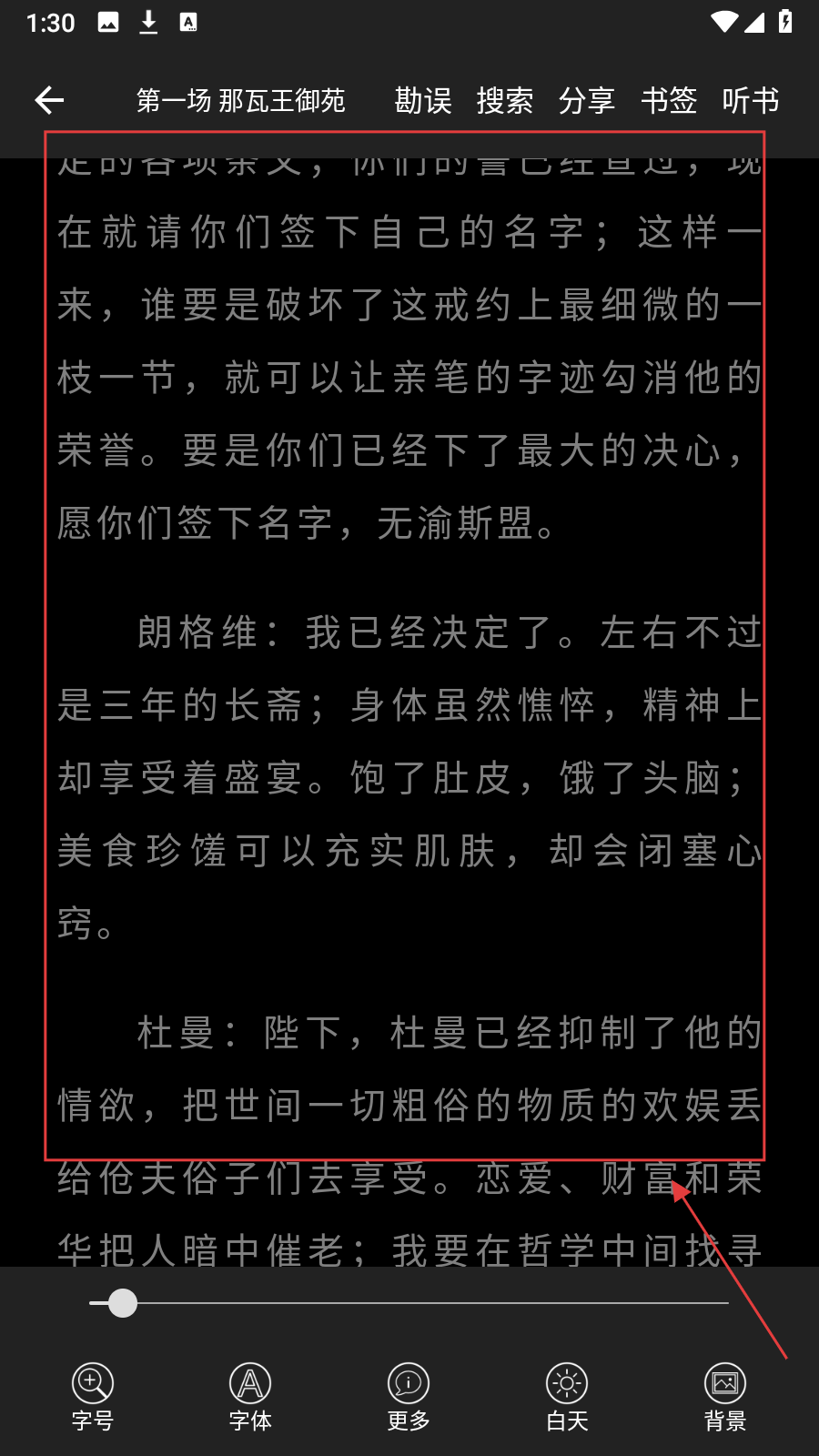This screenshot has height=1456, width=819.
Task: Add a bookmark with 书签
Action: [669, 100]
